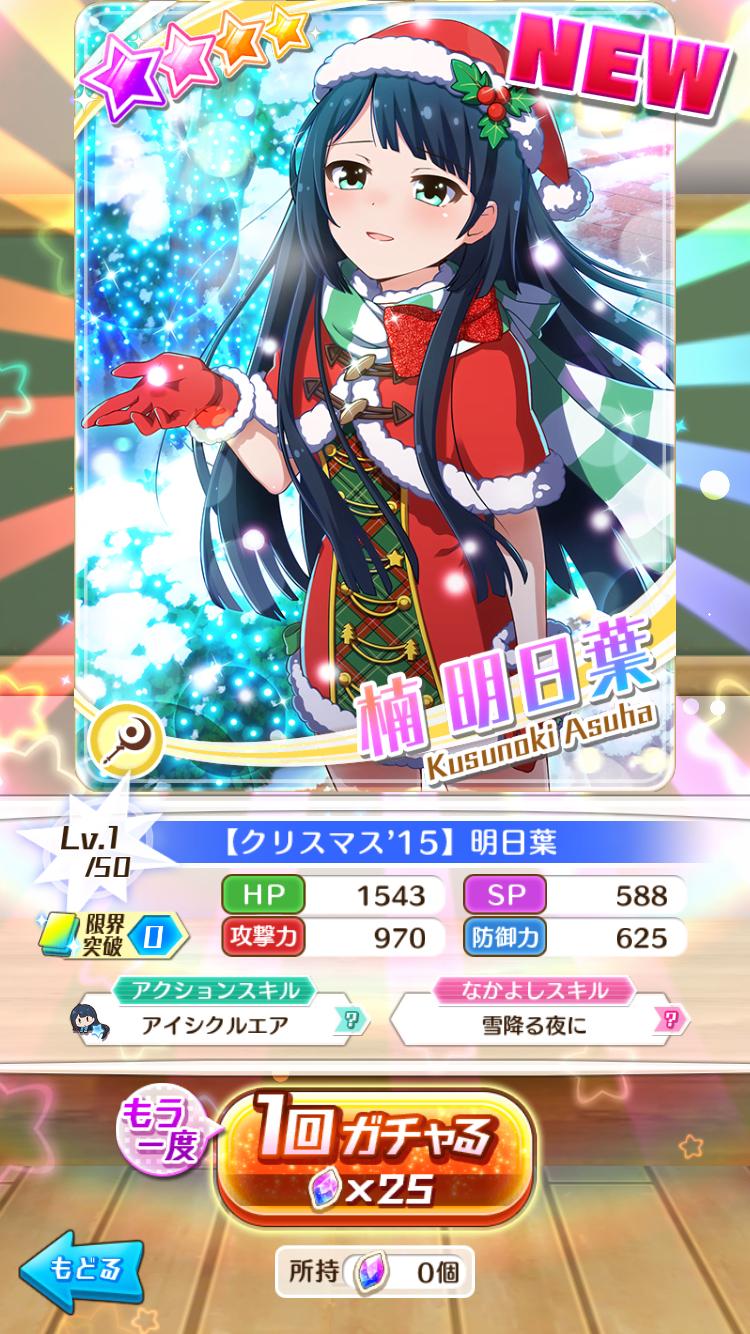Screen dimensions: 750x1334
Task: View the Kusunoki Asuha card illustration
Action: click(375, 397)
